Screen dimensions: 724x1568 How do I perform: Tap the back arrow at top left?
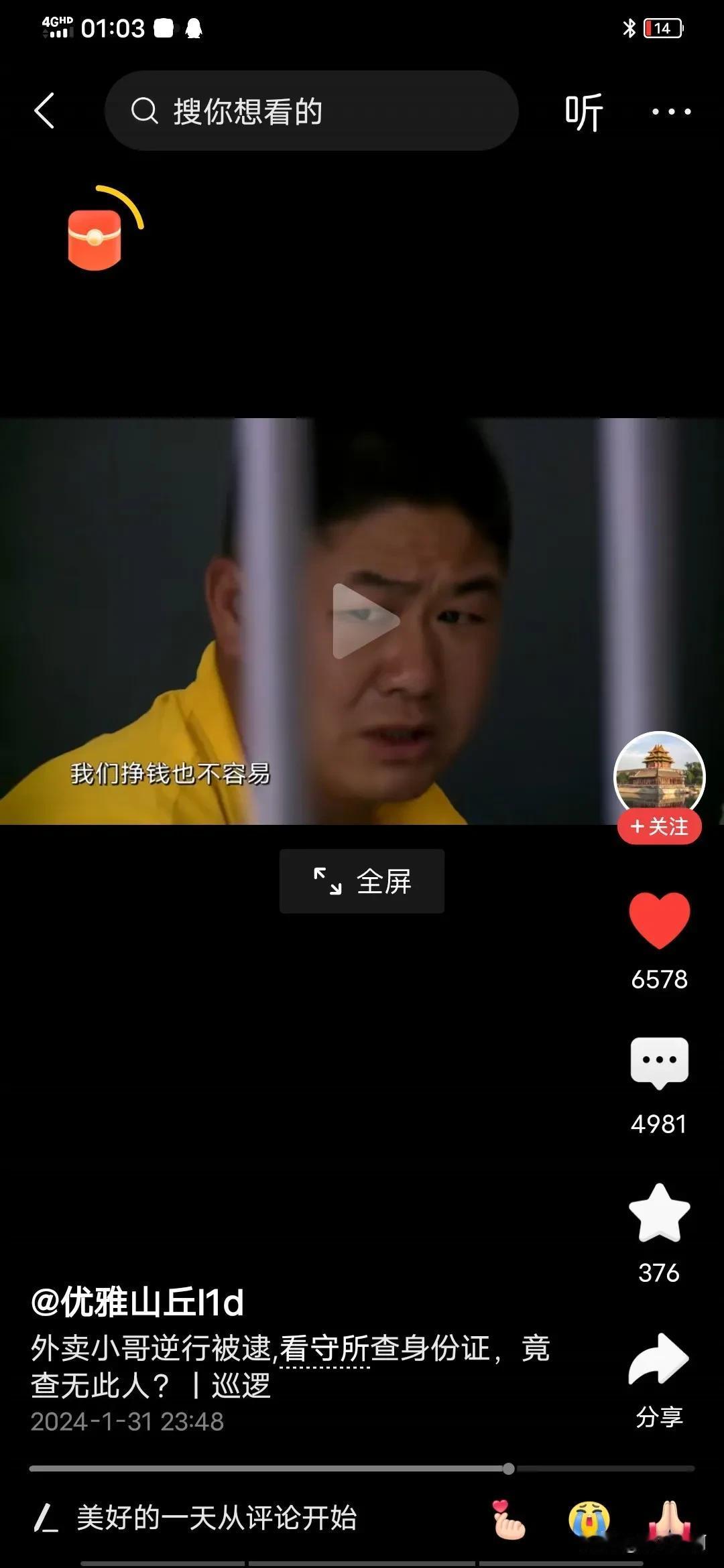click(44, 111)
